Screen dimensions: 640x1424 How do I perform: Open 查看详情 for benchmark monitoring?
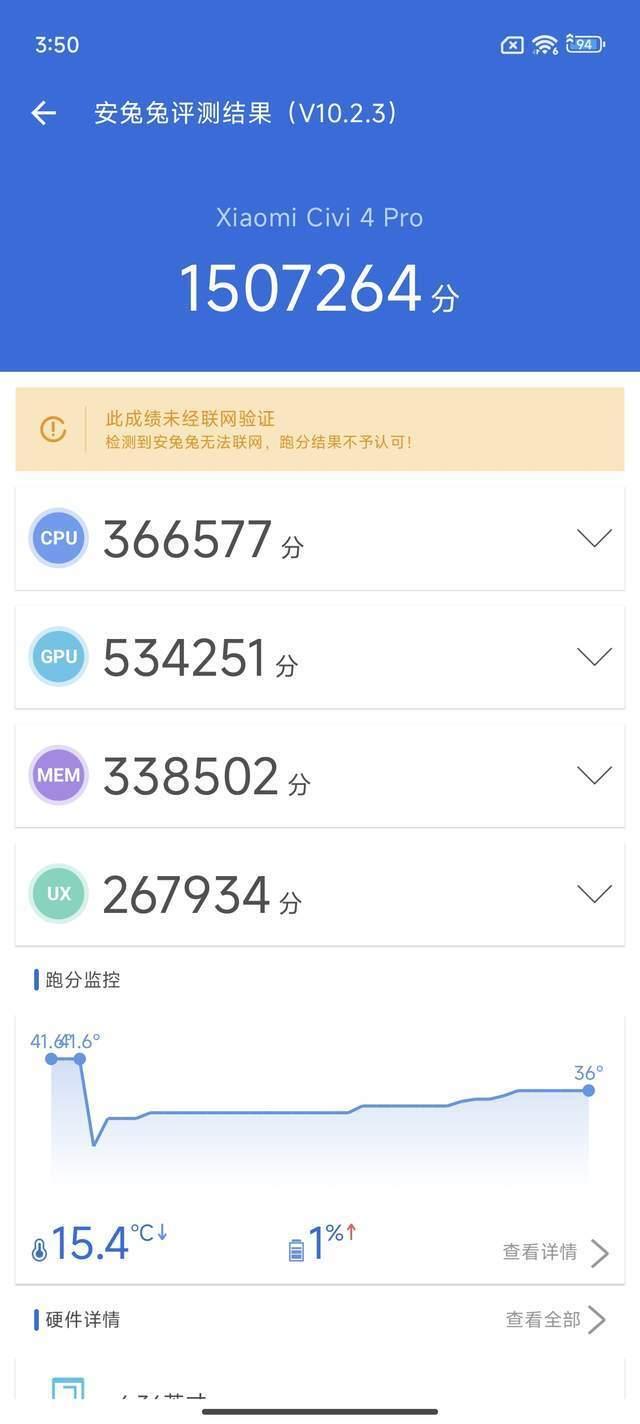click(x=556, y=1252)
